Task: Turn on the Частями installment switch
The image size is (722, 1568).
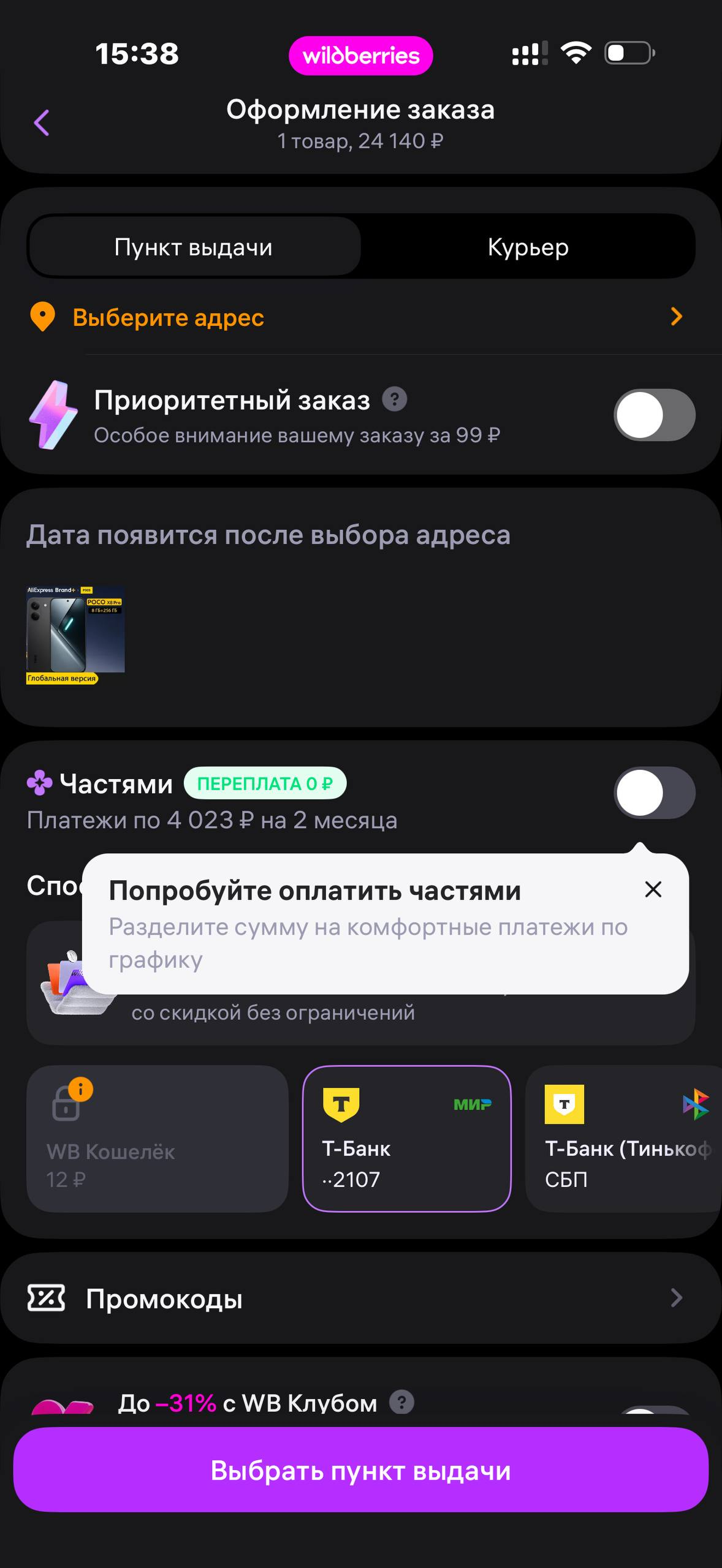Action: click(x=654, y=793)
